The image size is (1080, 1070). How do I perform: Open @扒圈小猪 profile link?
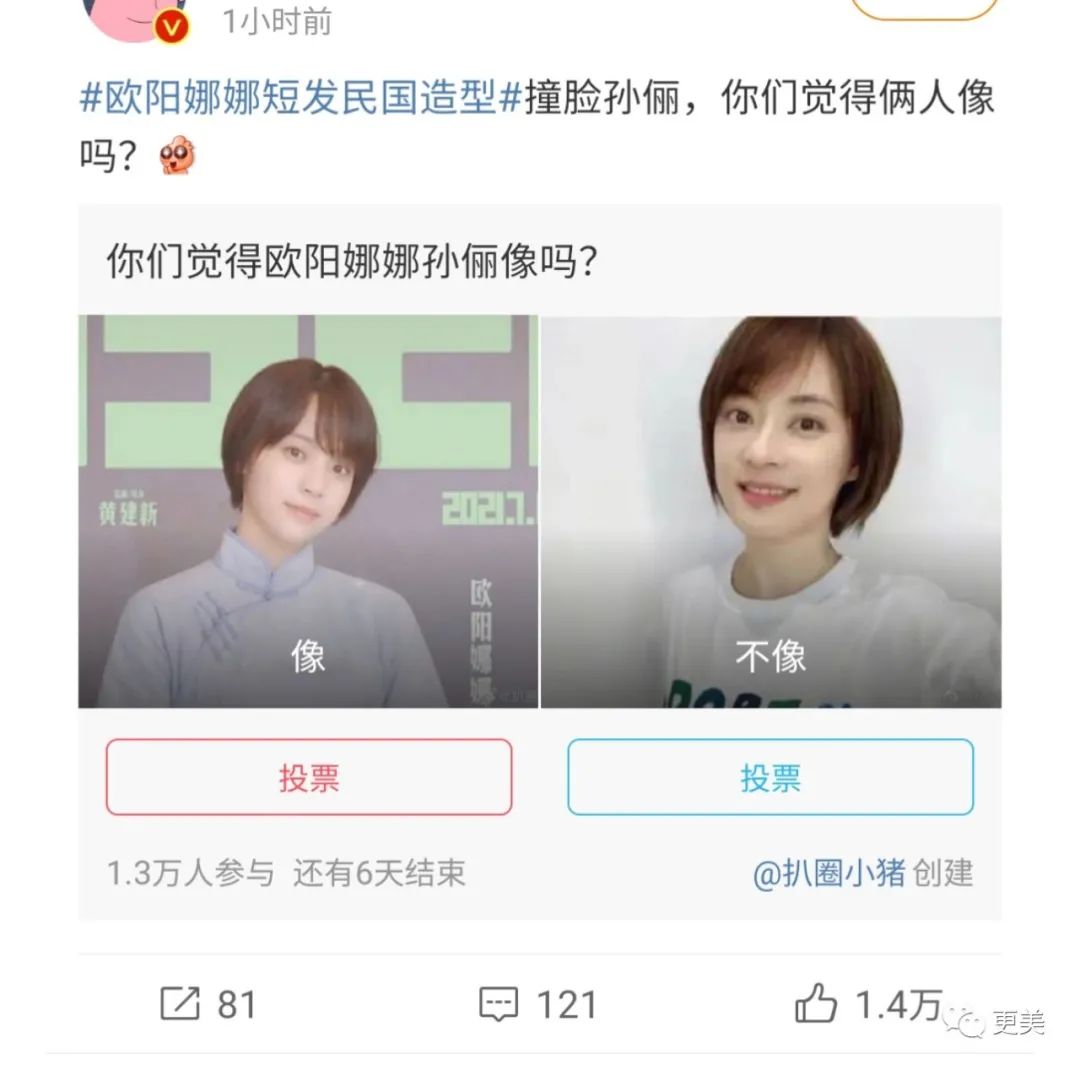click(x=829, y=873)
